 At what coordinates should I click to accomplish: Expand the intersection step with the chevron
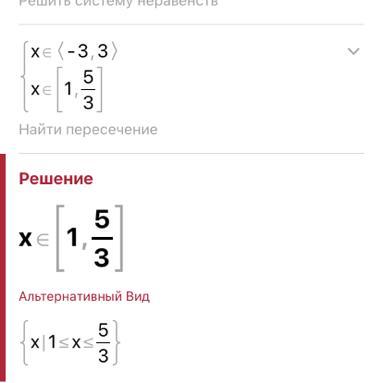click(353, 52)
